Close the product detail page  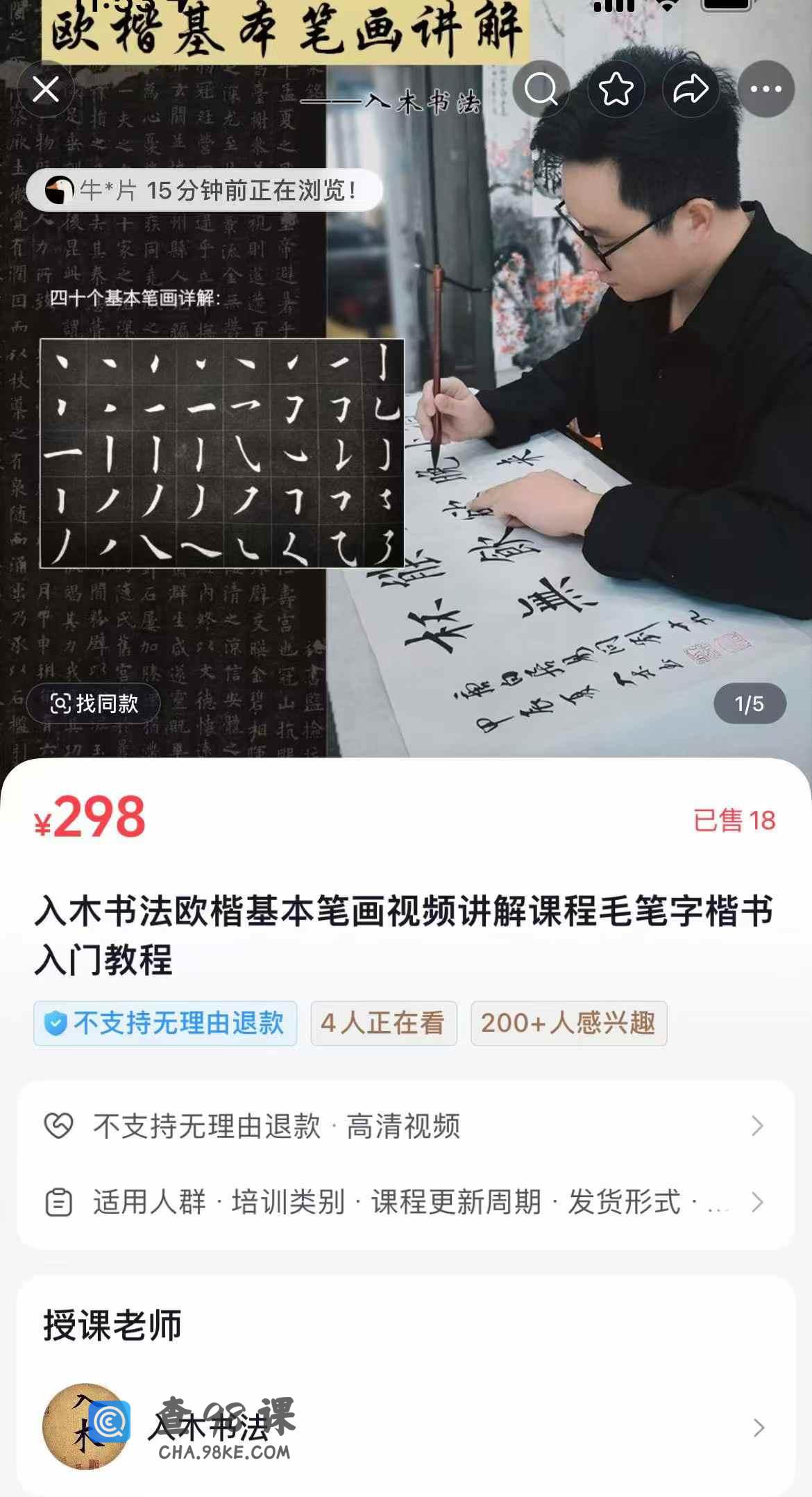pos(46,89)
